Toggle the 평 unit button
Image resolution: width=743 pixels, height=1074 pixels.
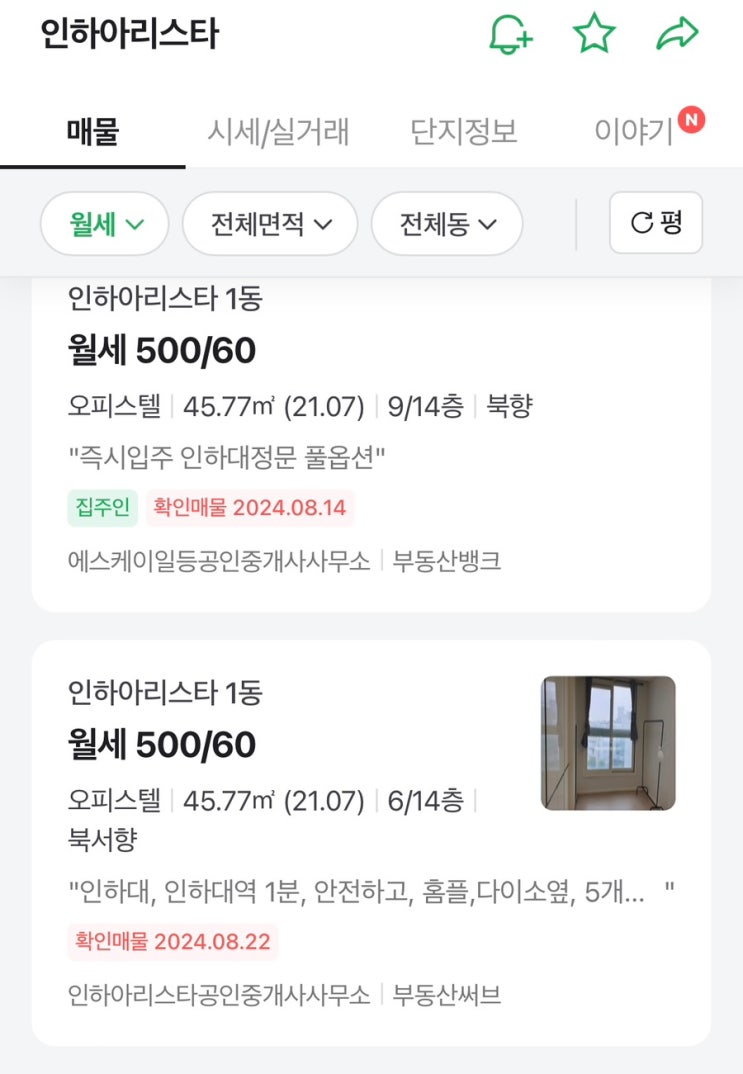click(x=656, y=223)
